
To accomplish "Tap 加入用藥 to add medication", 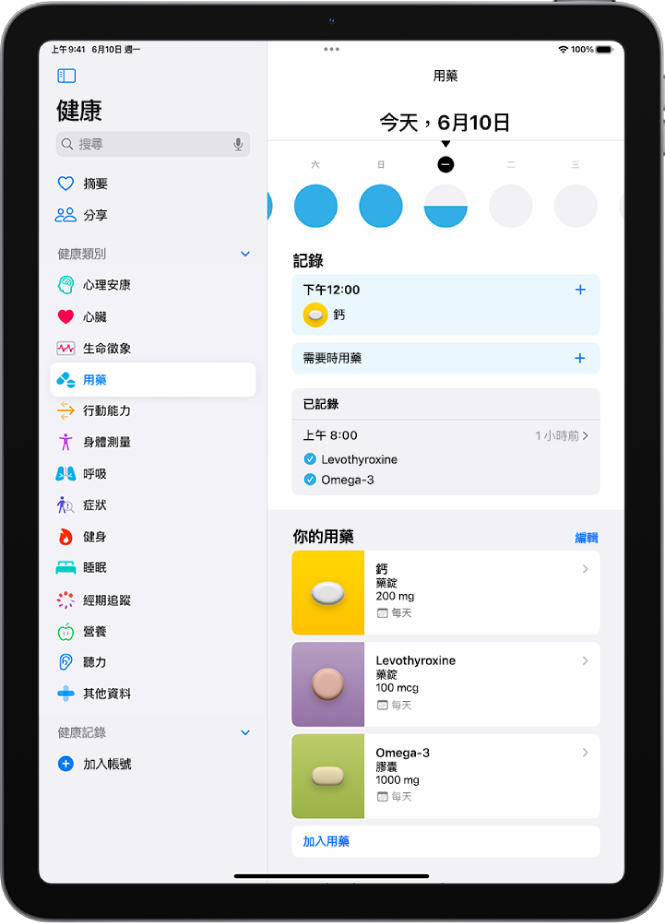I will click(326, 842).
